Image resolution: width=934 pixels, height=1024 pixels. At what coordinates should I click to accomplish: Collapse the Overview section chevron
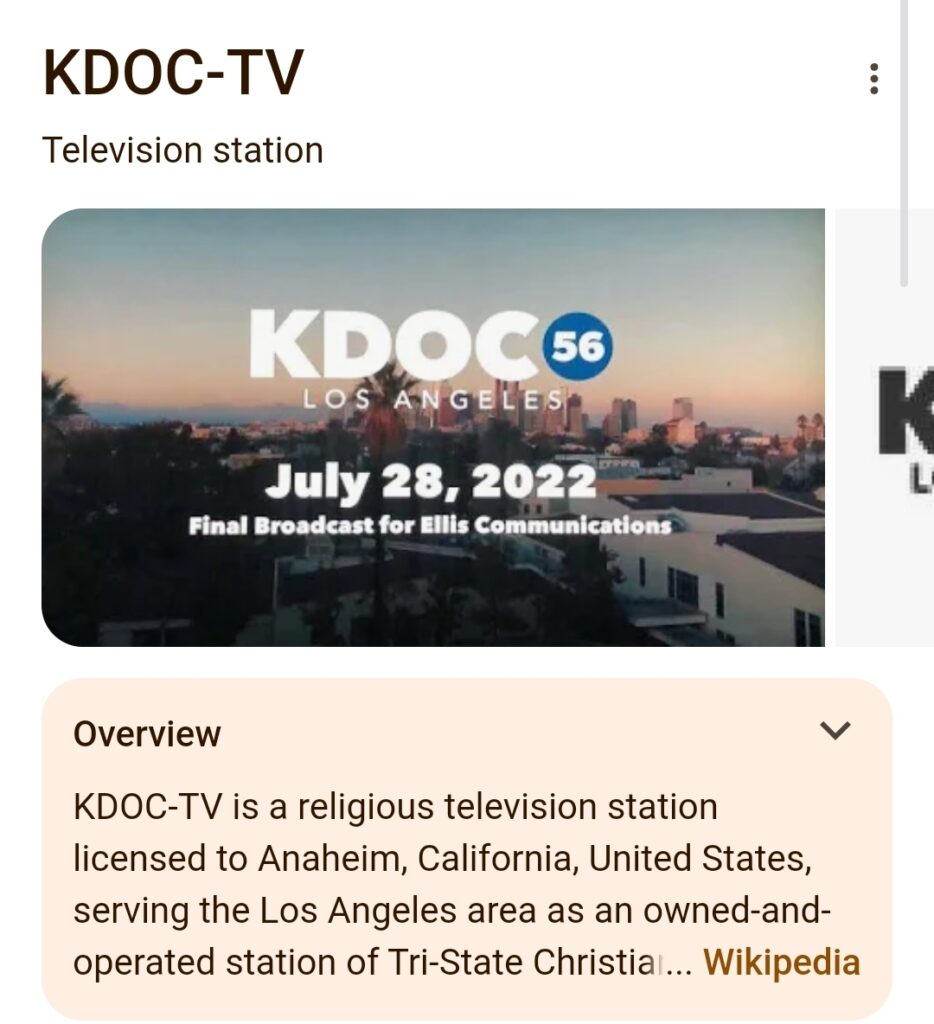(835, 731)
